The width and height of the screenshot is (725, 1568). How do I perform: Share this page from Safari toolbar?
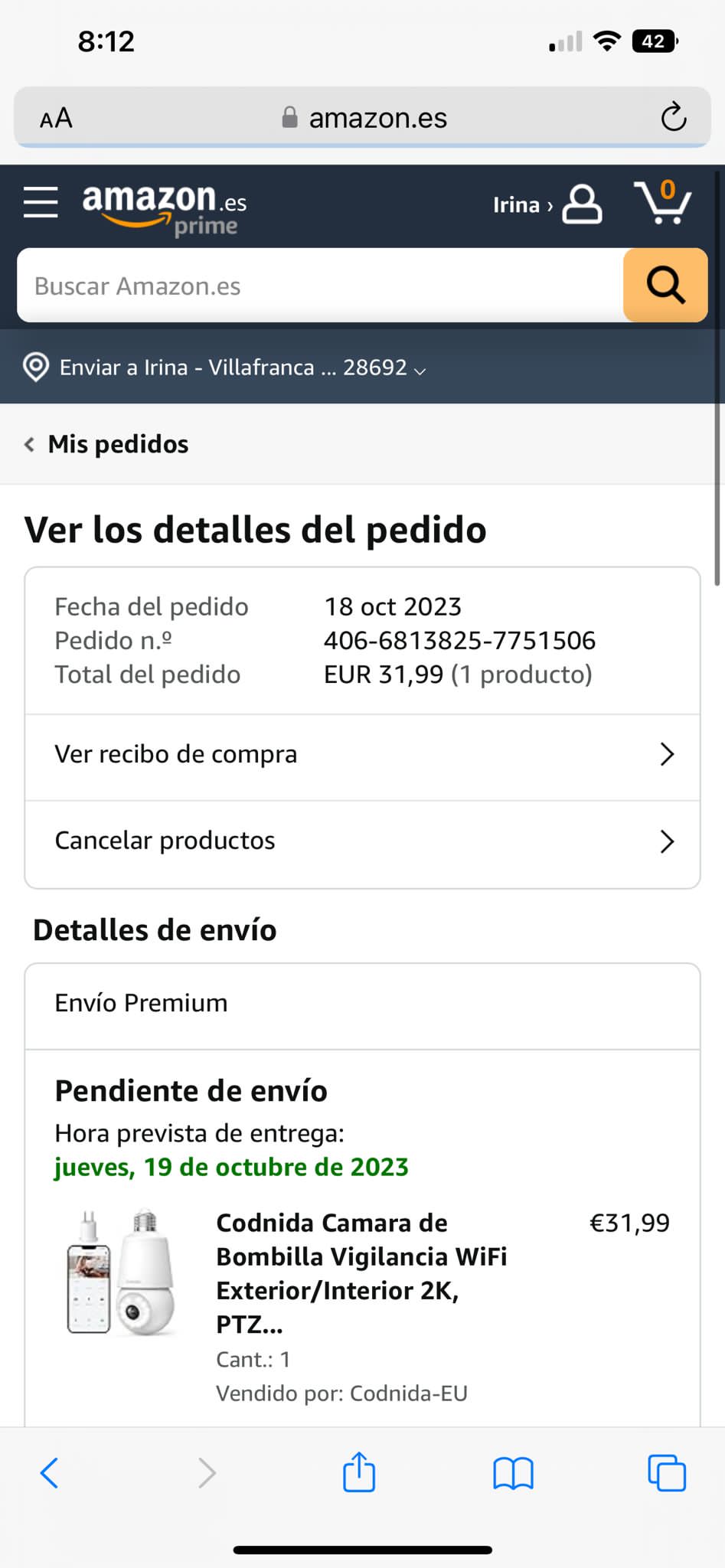[x=359, y=1472]
